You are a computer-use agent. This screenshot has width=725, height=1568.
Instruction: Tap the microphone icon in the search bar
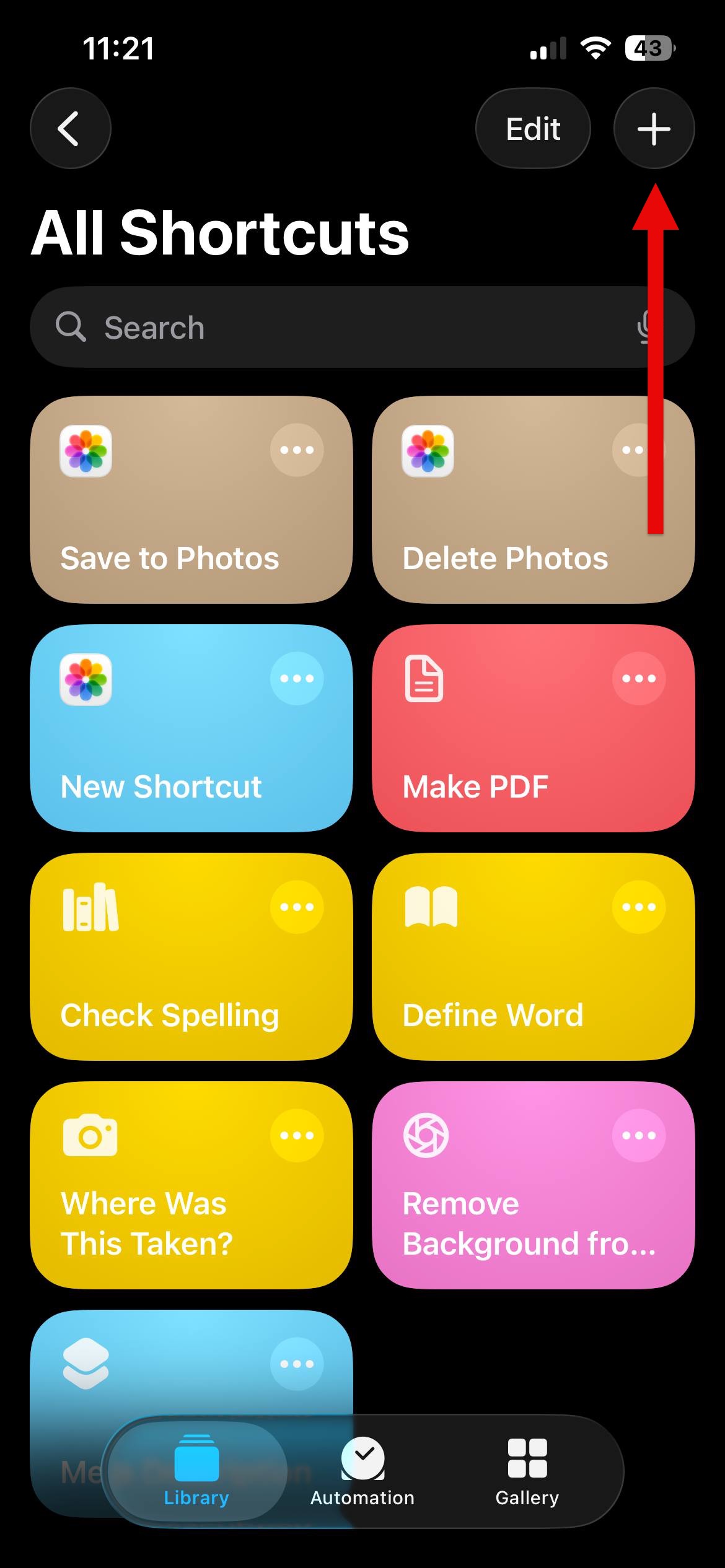[643, 326]
